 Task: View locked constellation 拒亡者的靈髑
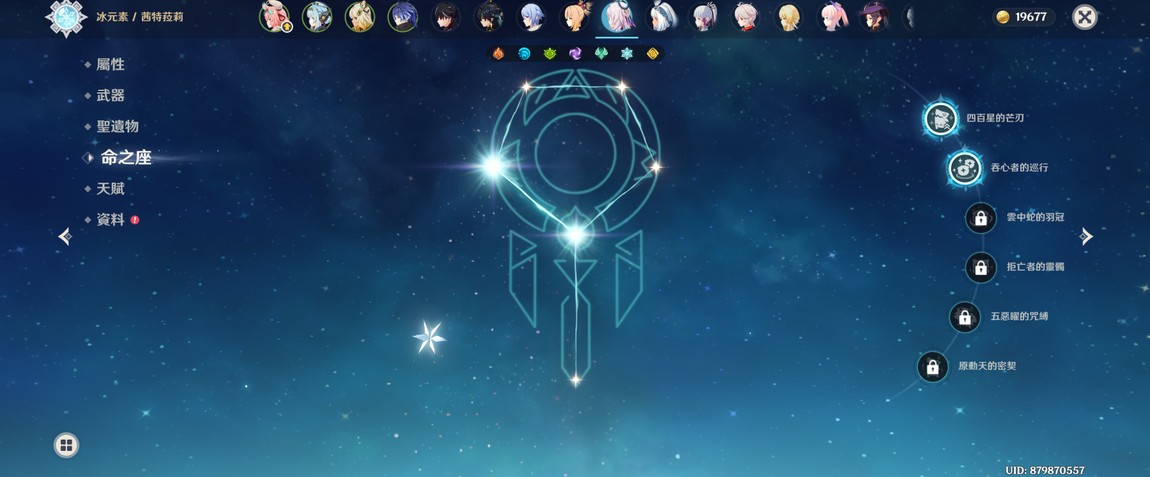[x=981, y=267]
